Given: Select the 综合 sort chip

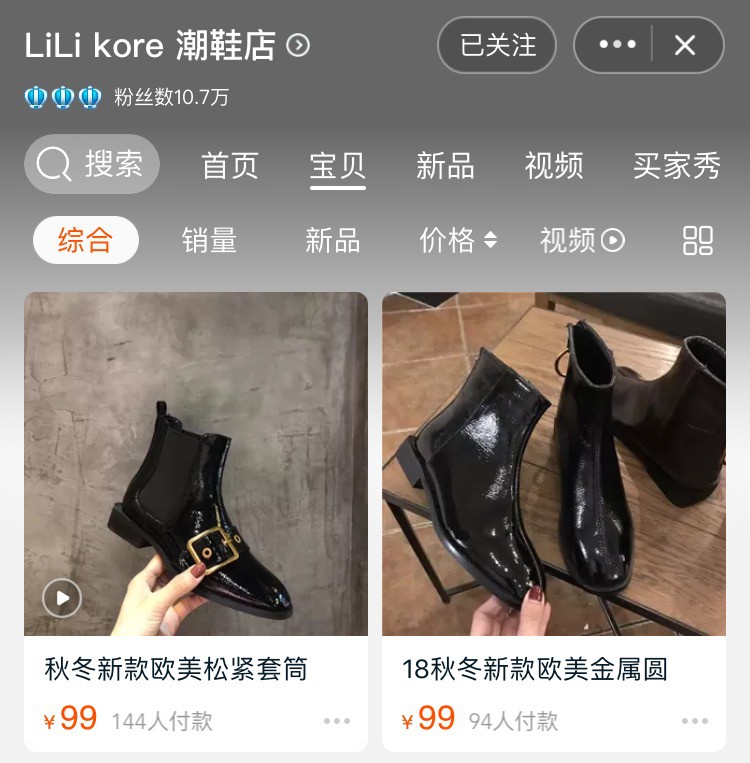Looking at the screenshot, I should [x=85, y=240].
